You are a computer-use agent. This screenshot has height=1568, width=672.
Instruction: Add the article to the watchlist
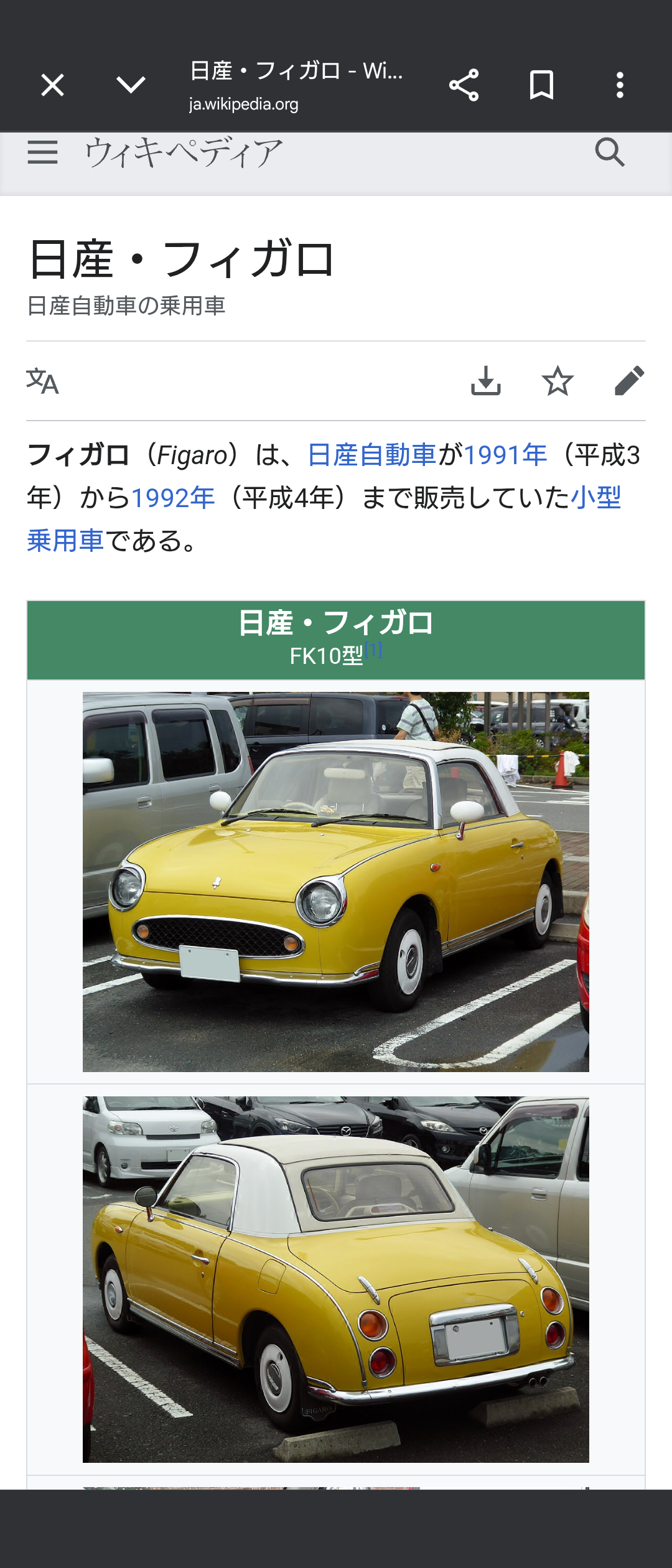[x=558, y=381]
